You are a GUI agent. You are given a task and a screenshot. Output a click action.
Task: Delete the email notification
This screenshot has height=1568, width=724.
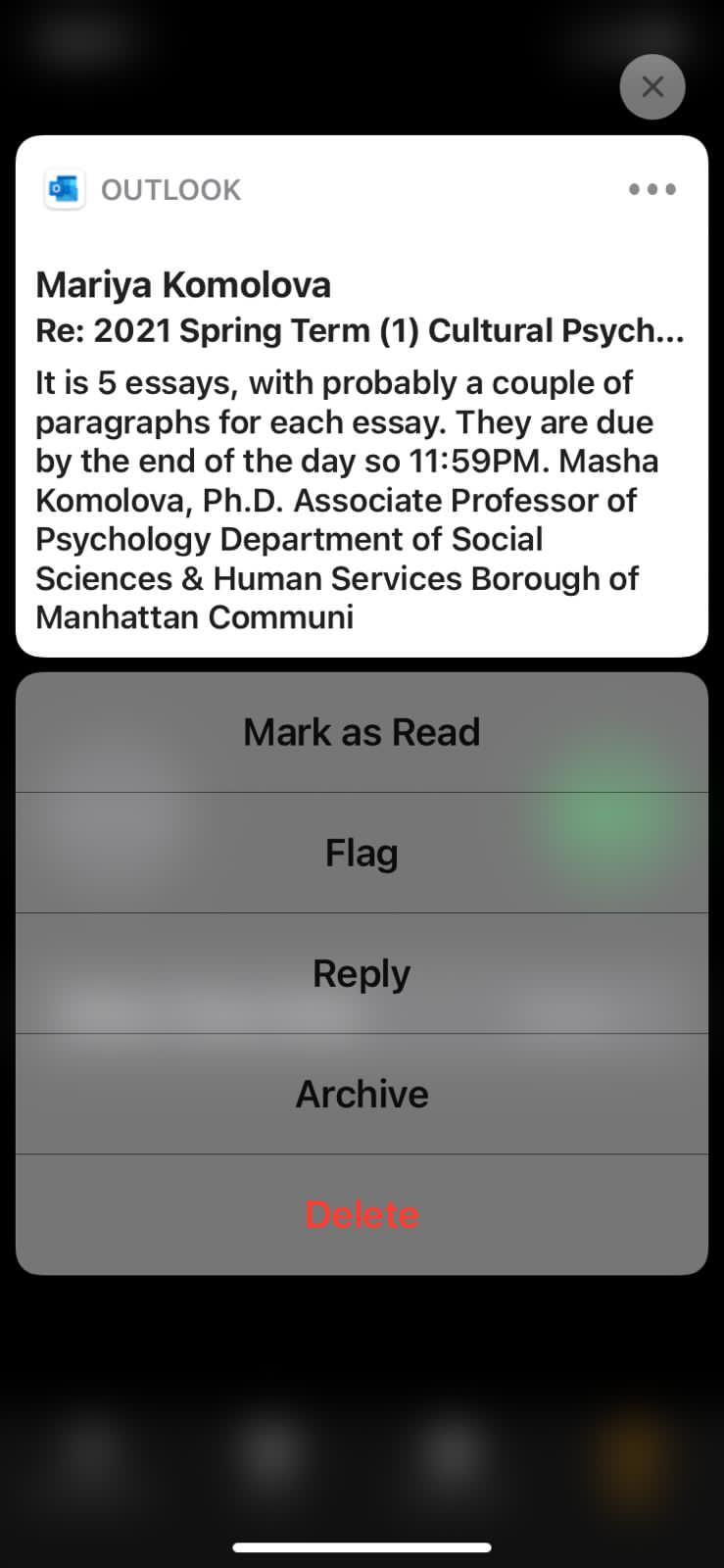point(362,1214)
